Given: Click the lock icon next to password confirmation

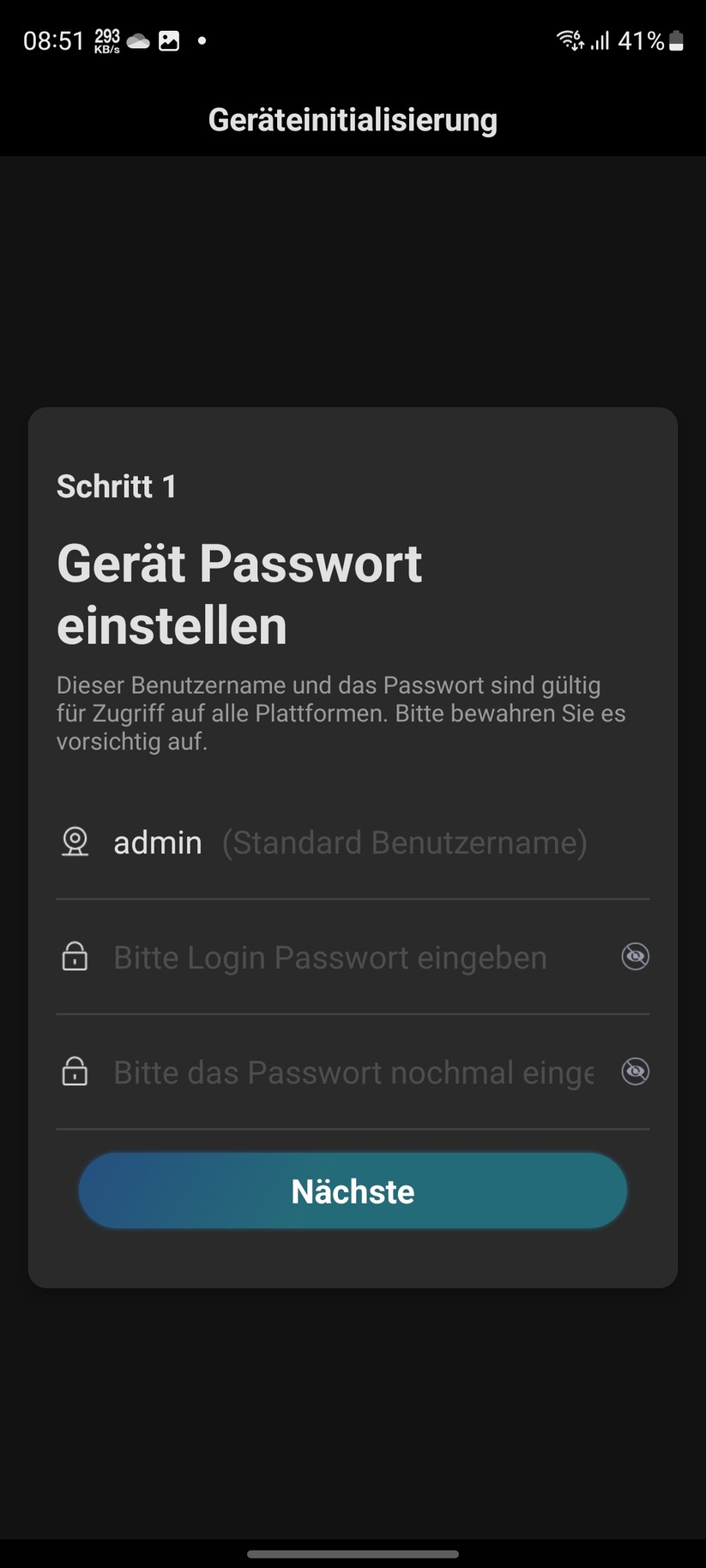Looking at the screenshot, I should pyautogui.click(x=75, y=1072).
